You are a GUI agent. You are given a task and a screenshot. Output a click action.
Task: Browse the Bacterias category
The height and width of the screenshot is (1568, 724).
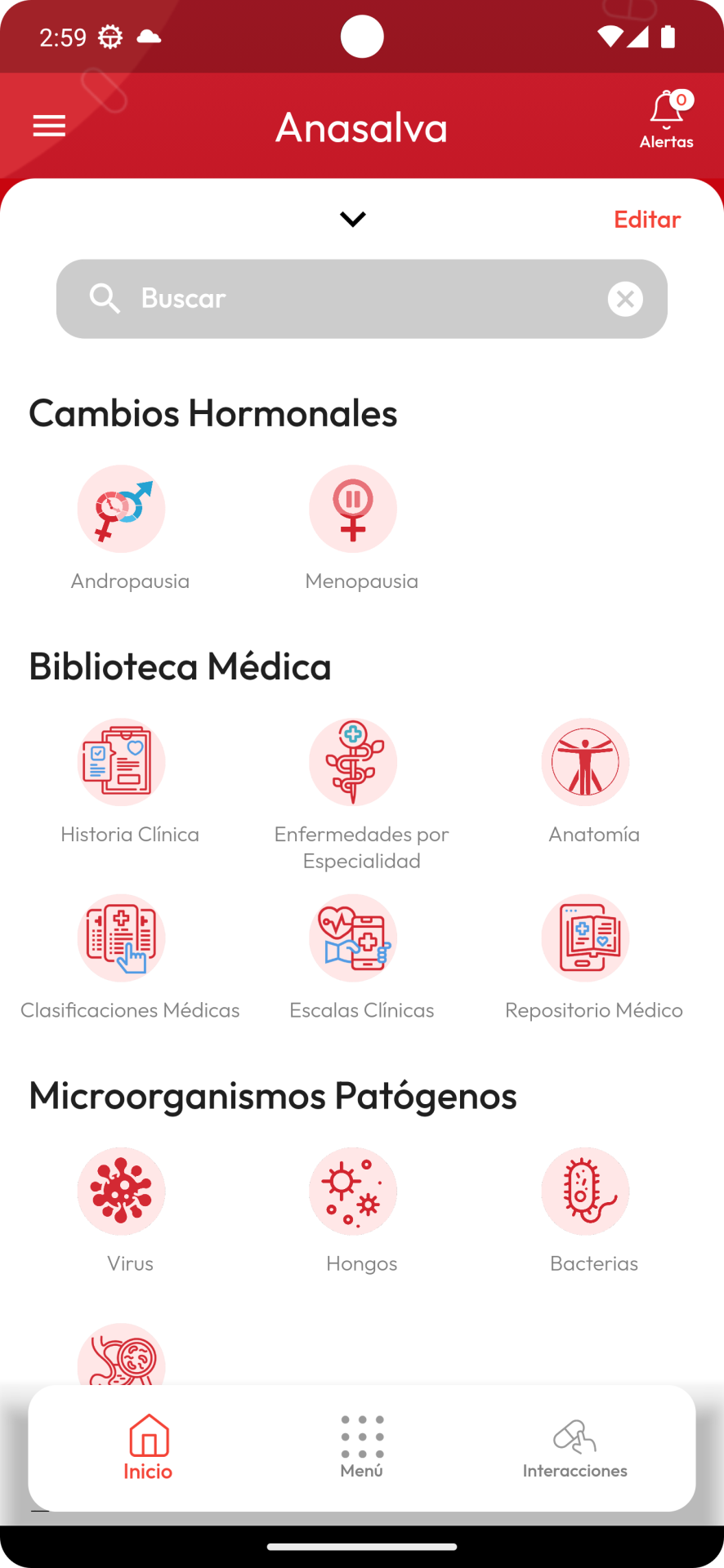pyautogui.click(x=593, y=1210)
